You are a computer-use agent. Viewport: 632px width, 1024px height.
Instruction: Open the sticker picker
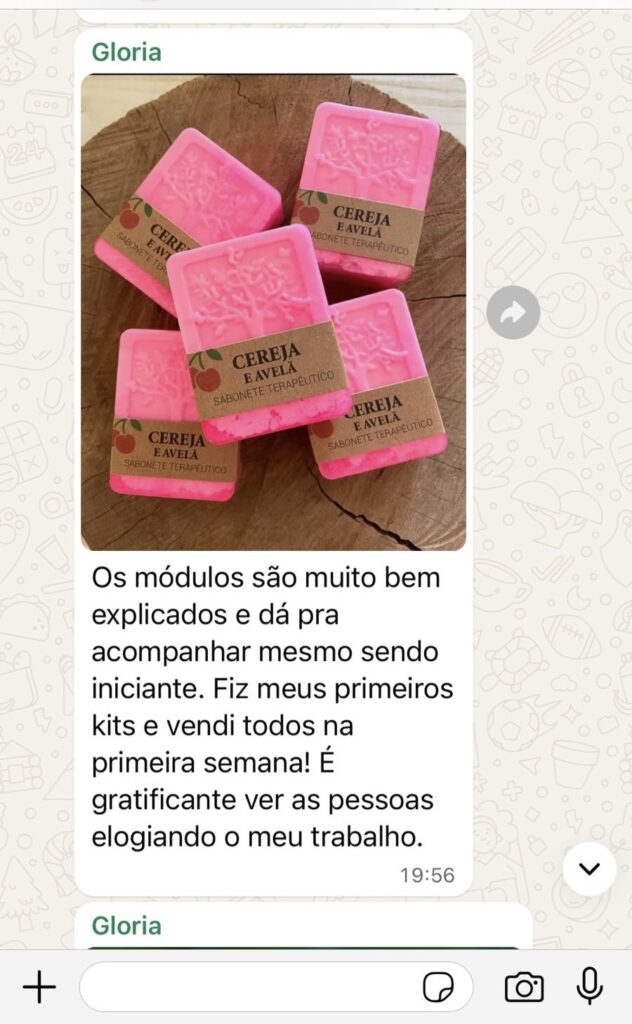(x=438, y=988)
